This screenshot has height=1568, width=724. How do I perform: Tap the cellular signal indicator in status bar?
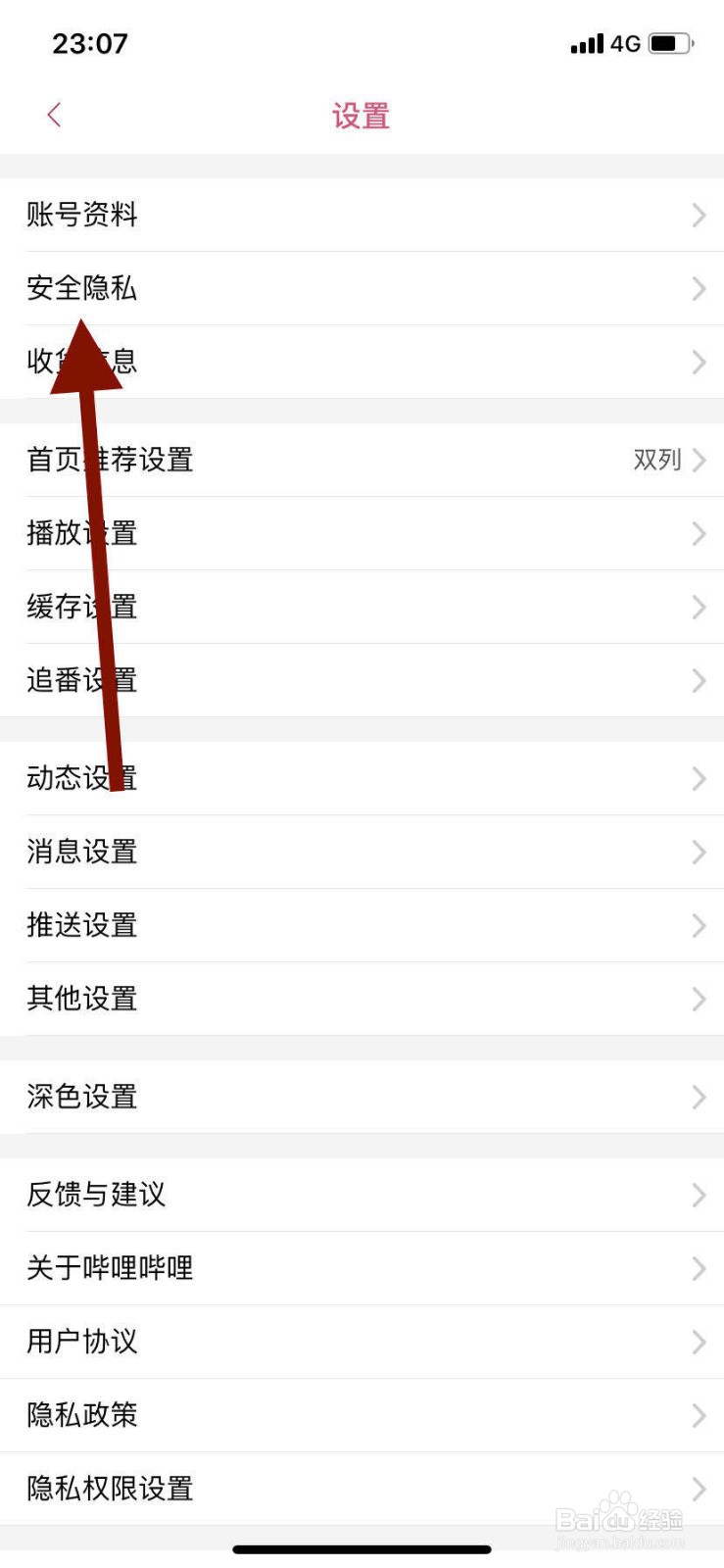[x=585, y=43]
